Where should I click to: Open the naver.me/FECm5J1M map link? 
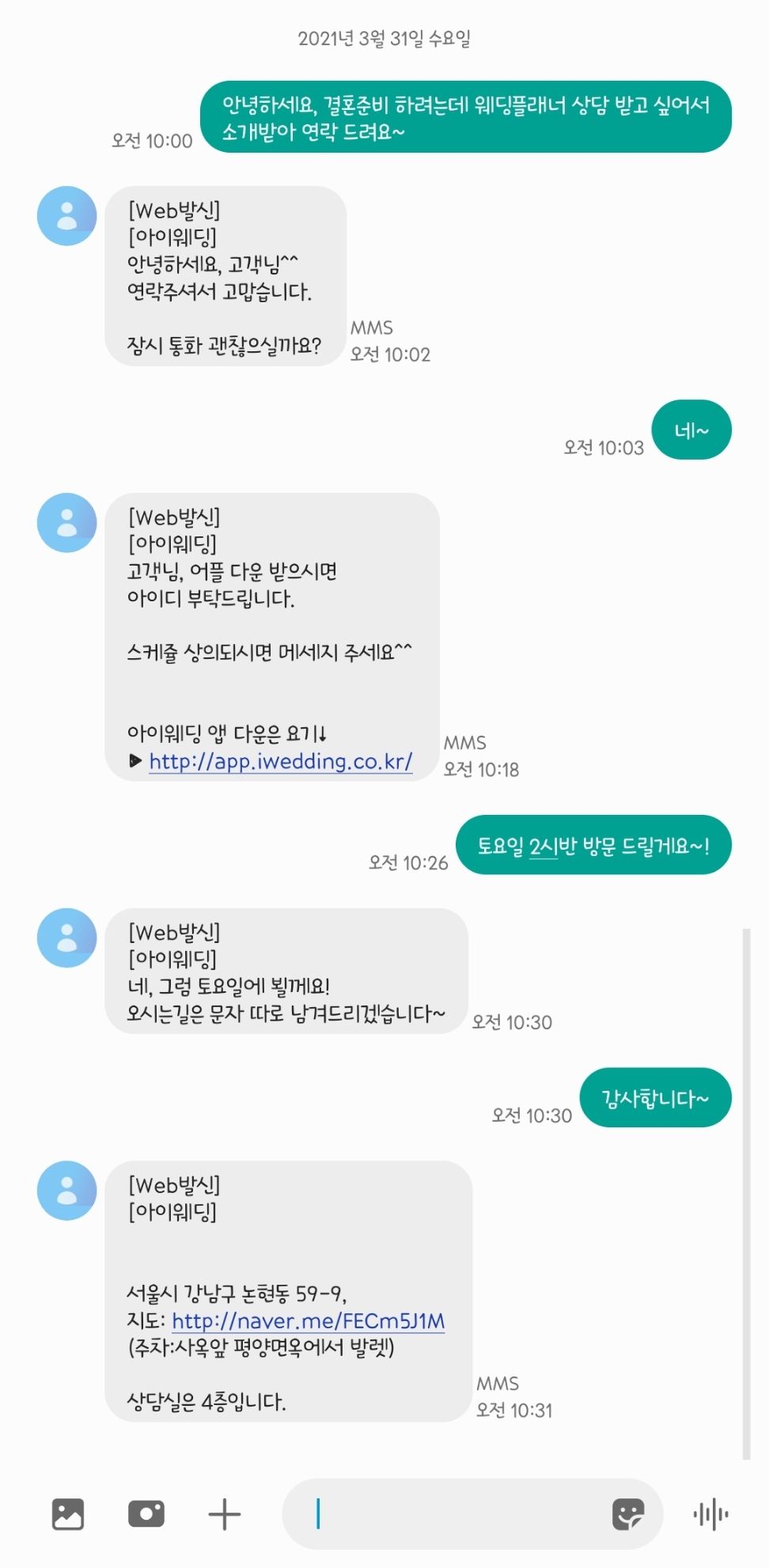308,1320
